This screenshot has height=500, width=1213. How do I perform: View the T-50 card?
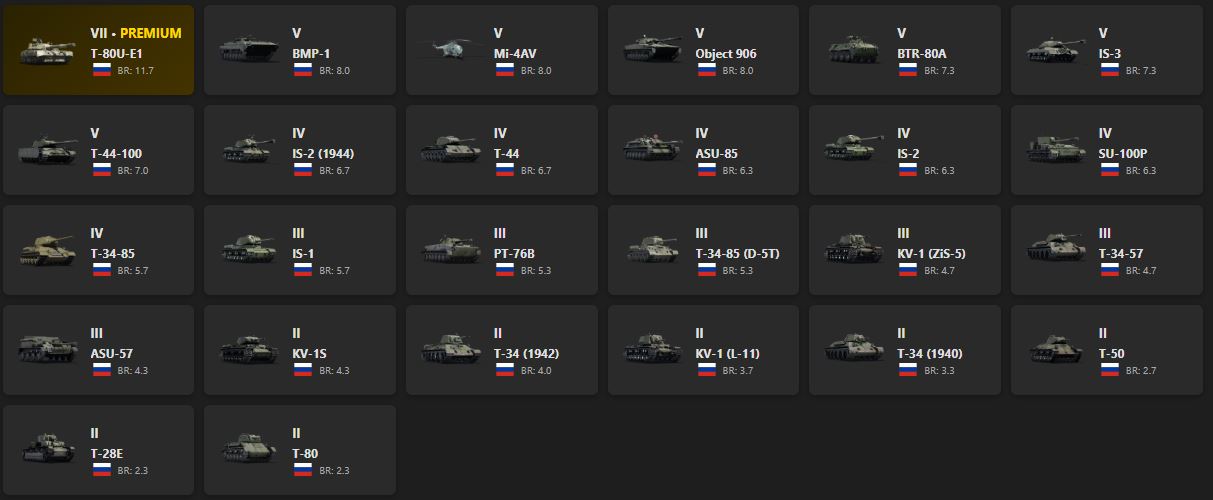[x=1106, y=350]
